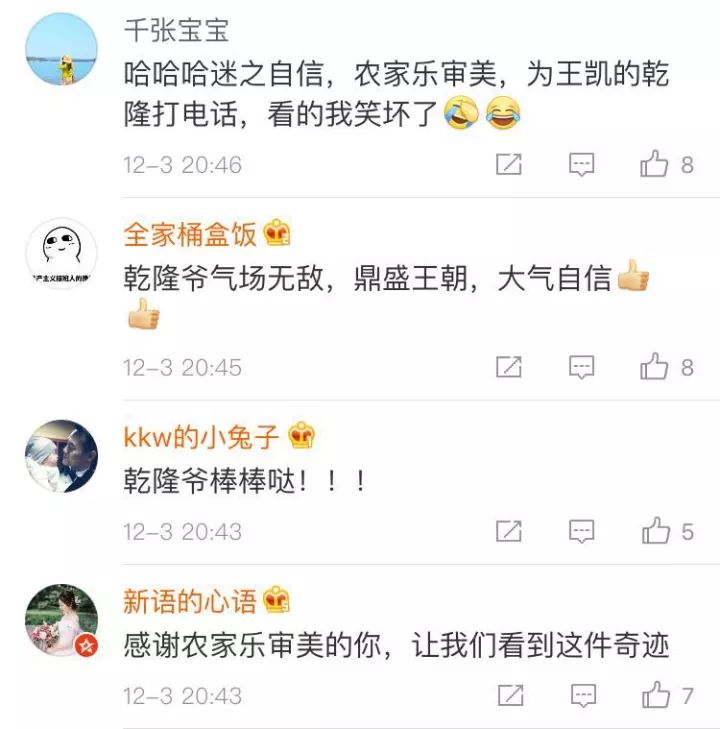Reply to kkw的小兔子's comment

(582, 531)
